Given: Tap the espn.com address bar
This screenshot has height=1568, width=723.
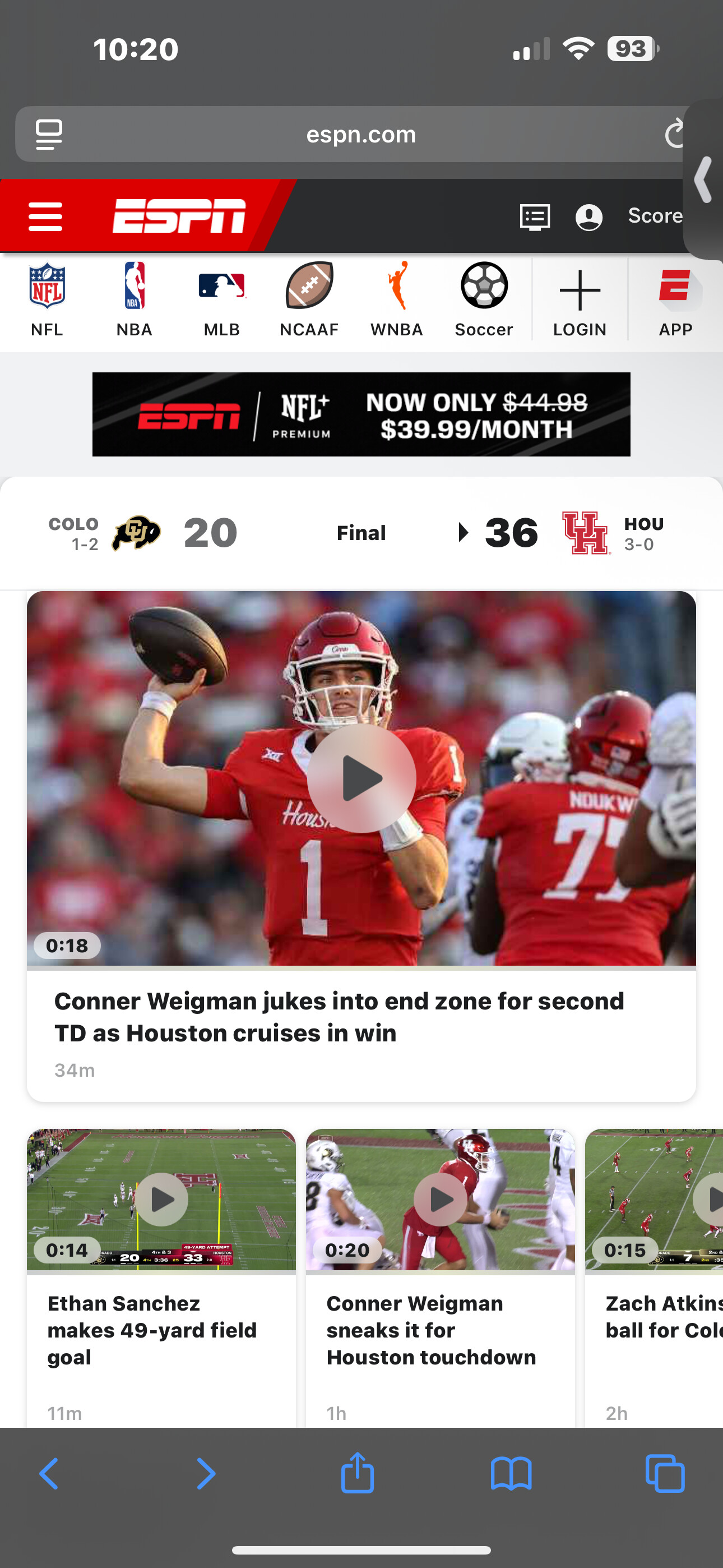Looking at the screenshot, I should 361,134.
